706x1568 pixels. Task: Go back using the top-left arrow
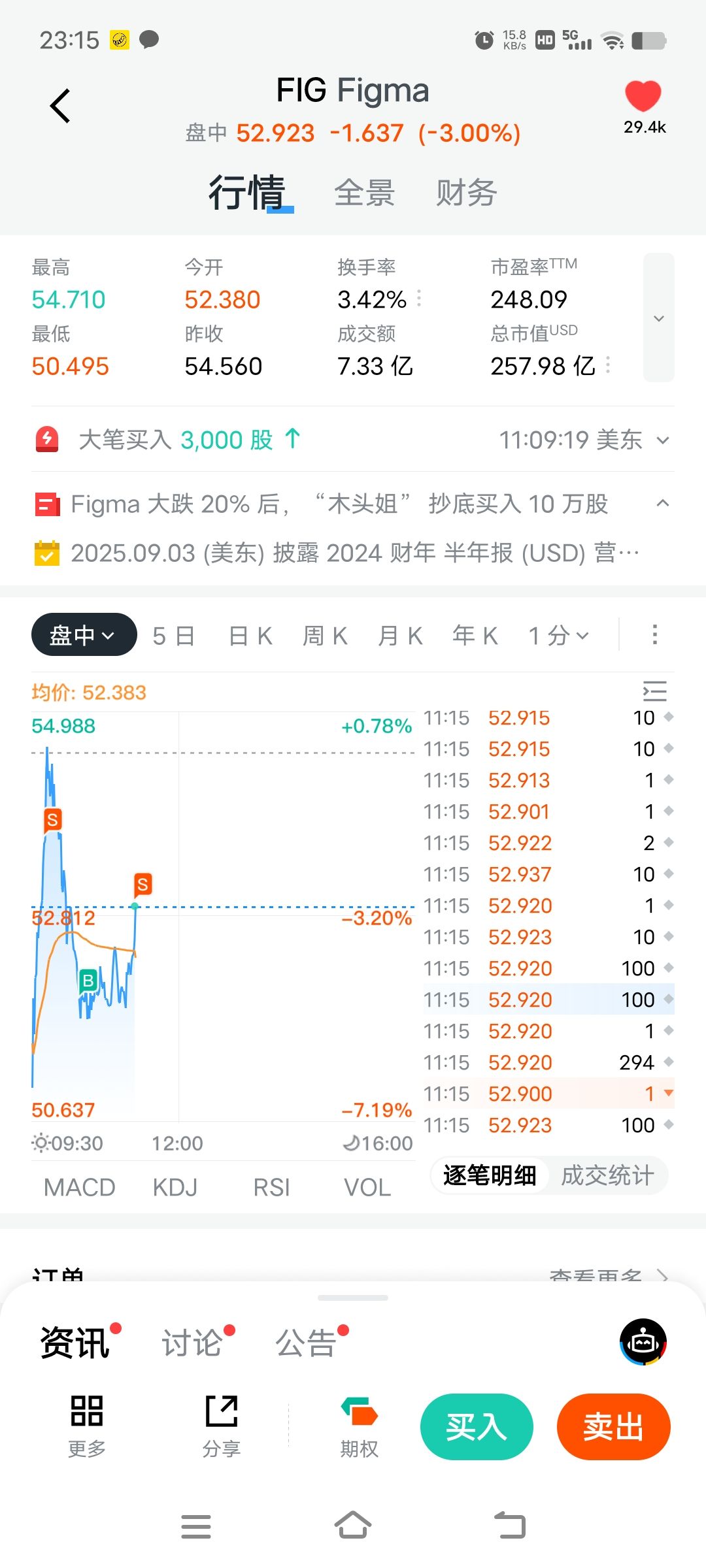tap(60, 106)
